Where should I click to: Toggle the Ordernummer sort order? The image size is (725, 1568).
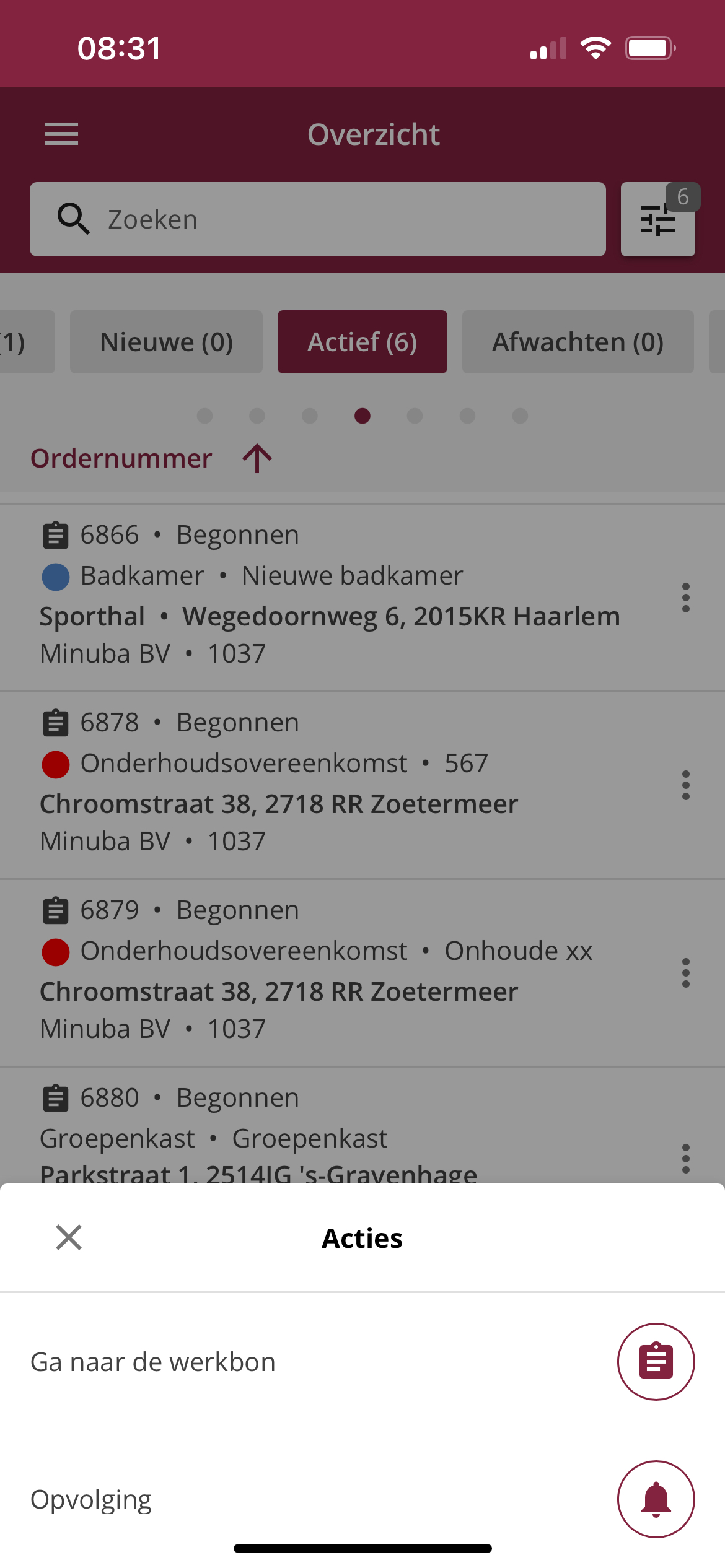[152, 458]
